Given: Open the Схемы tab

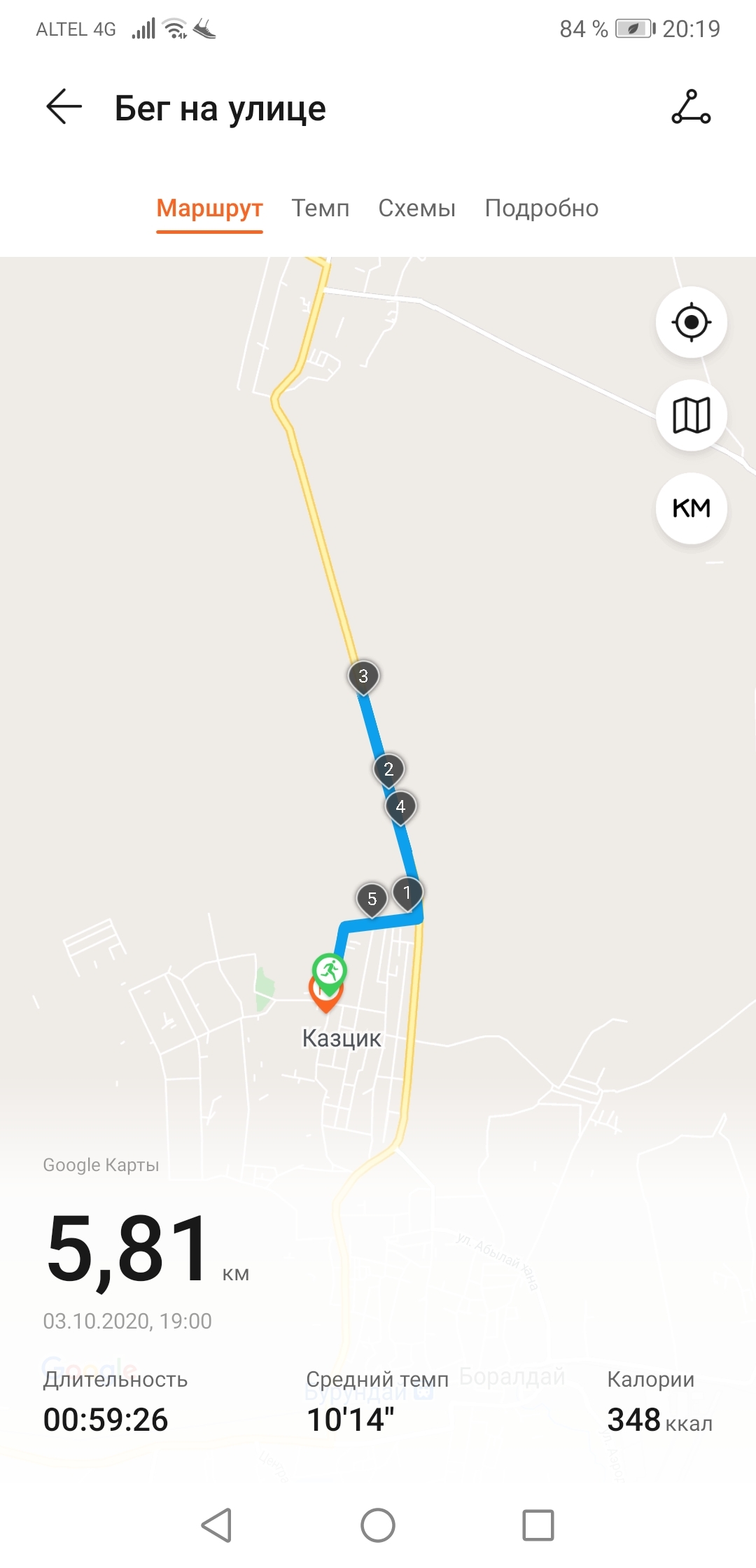Looking at the screenshot, I should [416, 209].
